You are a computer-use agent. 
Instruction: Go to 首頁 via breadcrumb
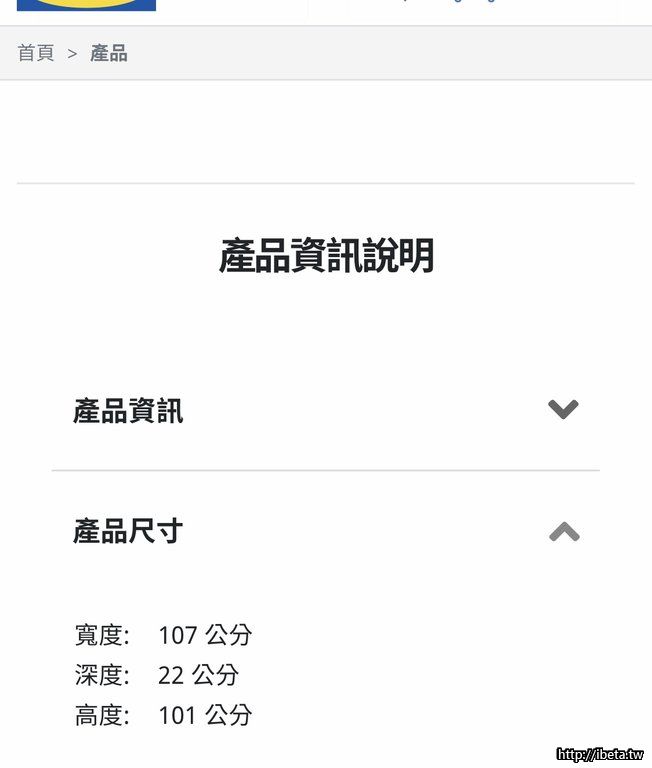[x=36, y=53]
